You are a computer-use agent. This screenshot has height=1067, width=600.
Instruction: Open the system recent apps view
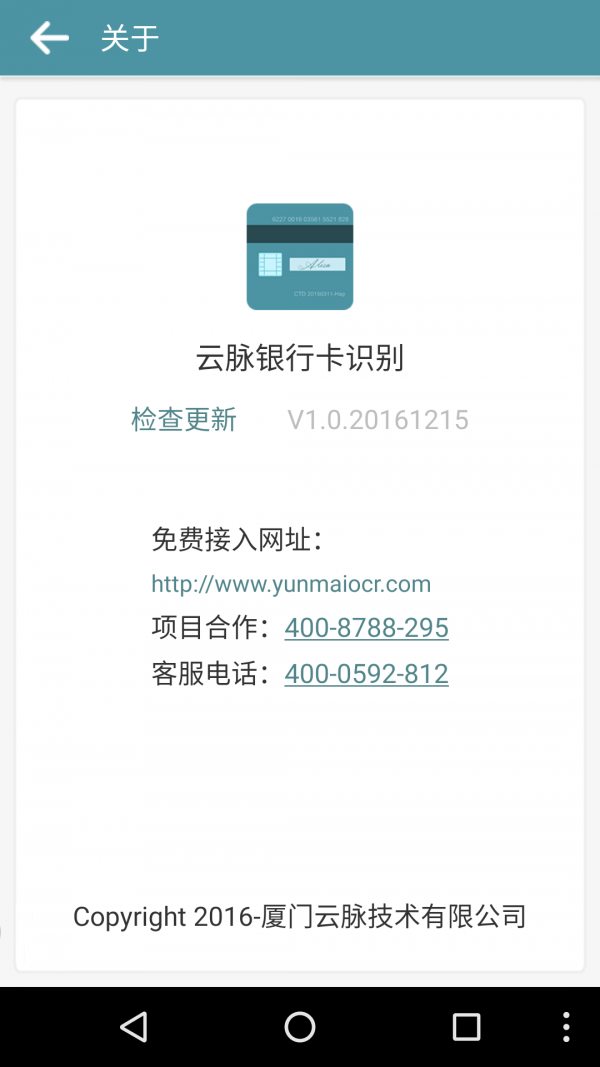(x=466, y=1026)
